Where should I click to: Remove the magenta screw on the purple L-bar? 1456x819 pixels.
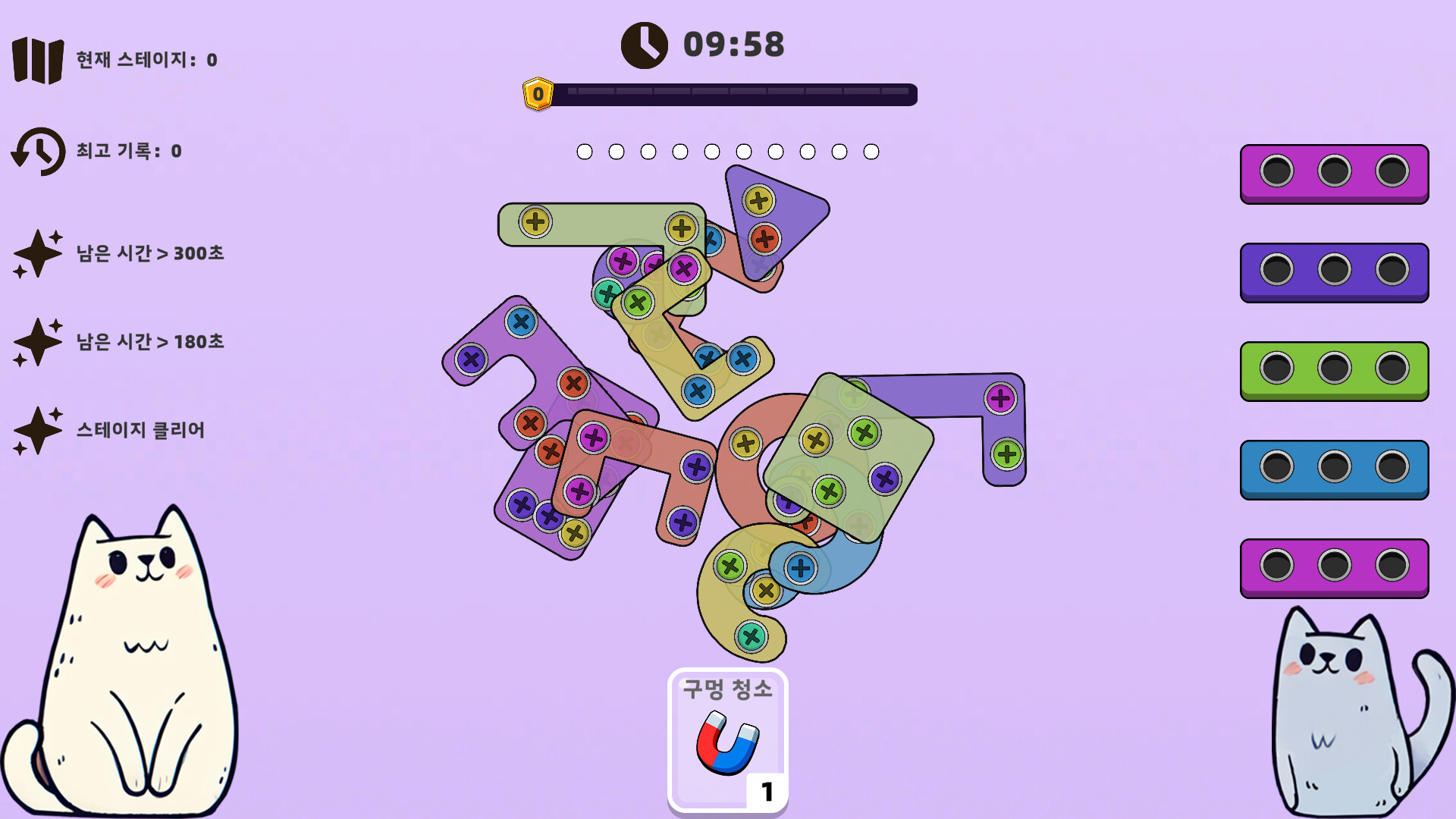1000,397
